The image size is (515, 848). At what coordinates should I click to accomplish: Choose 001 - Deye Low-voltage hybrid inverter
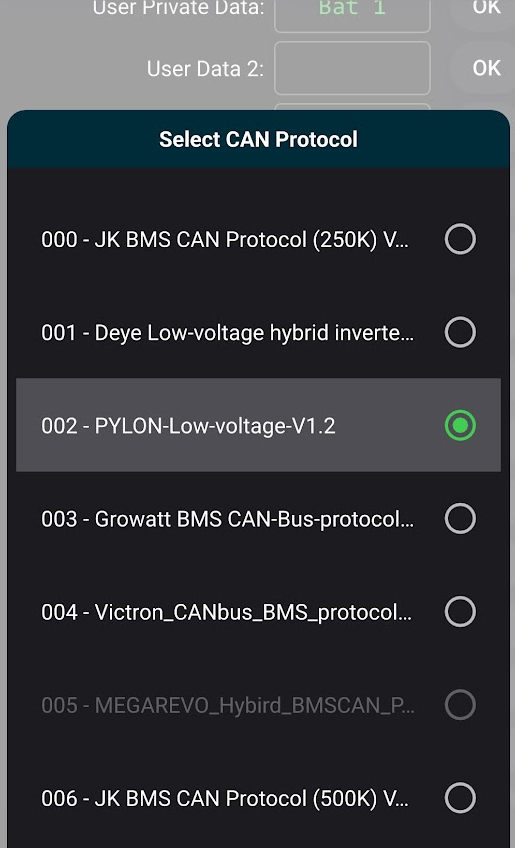[x=258, y=332]
